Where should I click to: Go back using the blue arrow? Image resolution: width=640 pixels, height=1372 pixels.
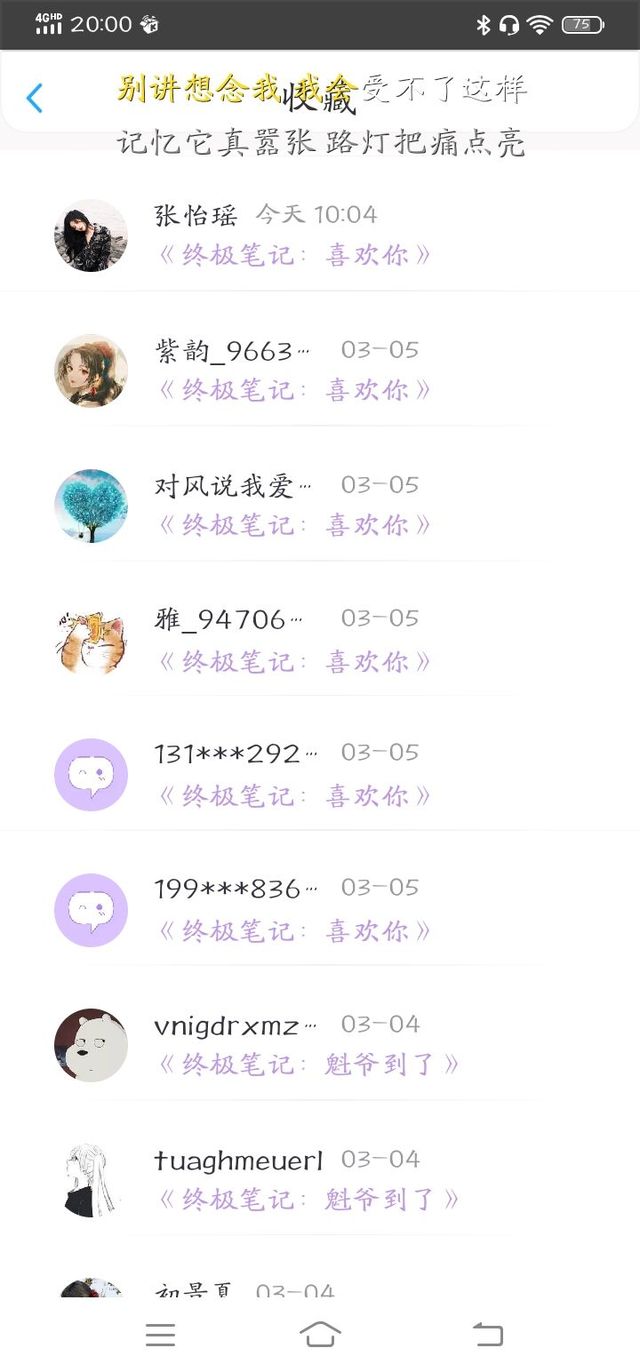click(x=34, y=98)
